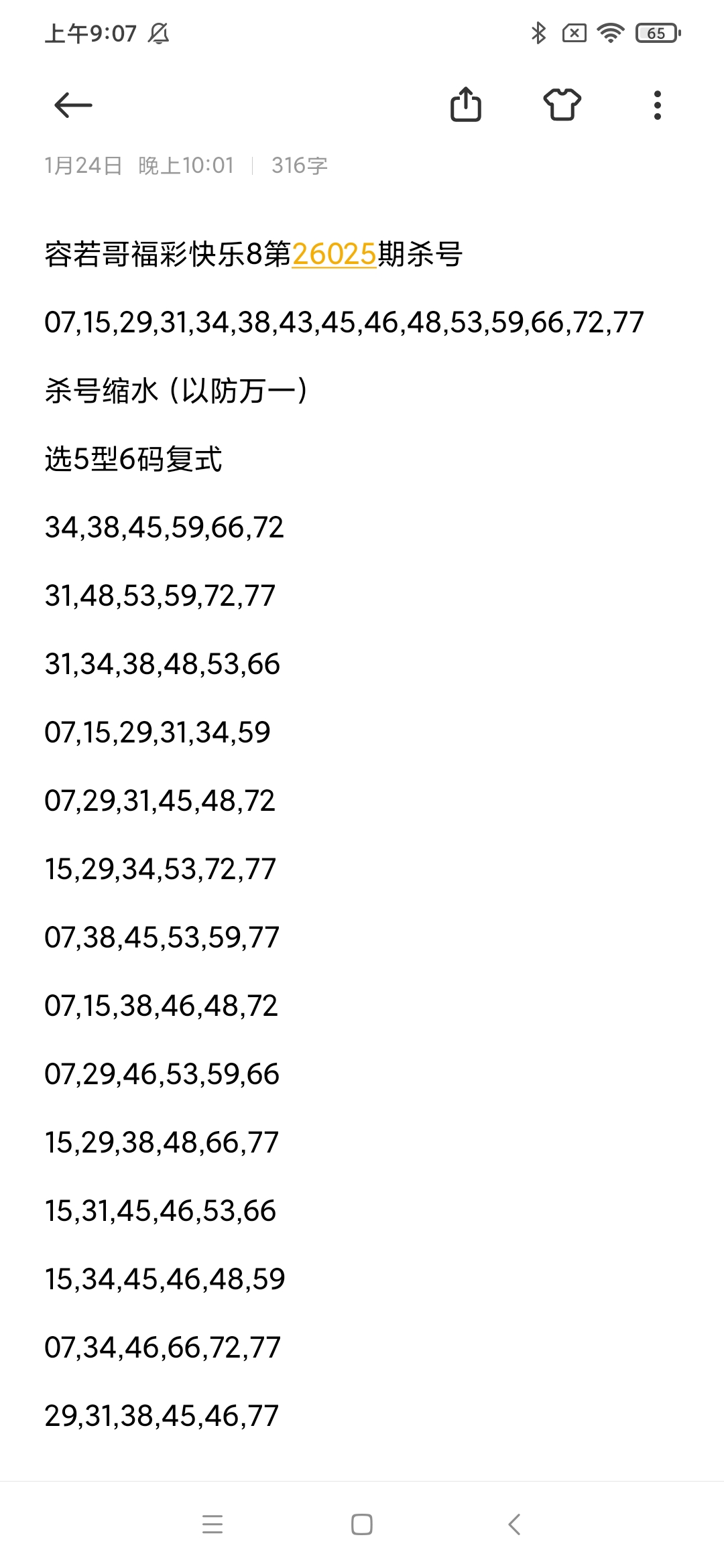The height and width of the screenshot is (1568, 724).
Task: Tap the 选5型6码复式 heading
Action: tap(134, 459)
